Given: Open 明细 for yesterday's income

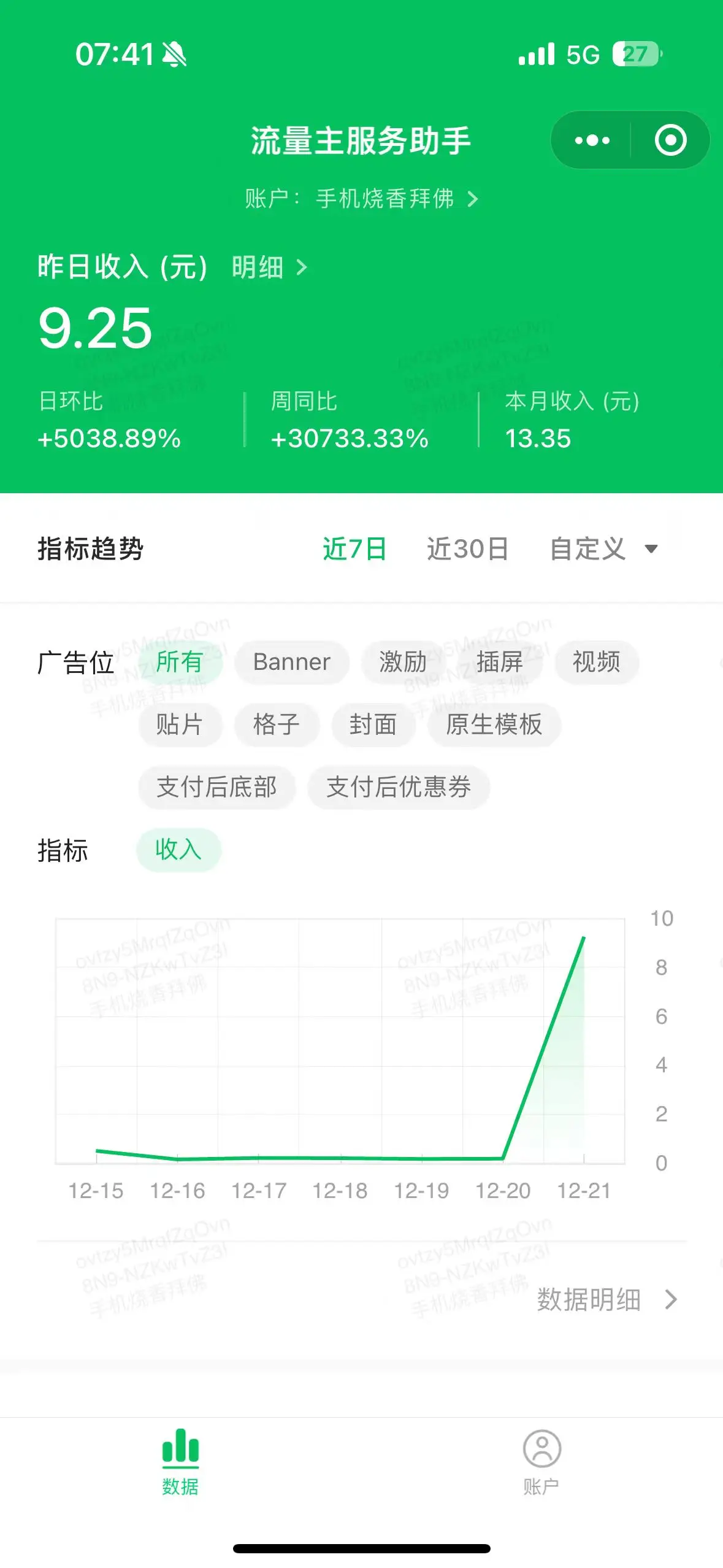Looking at the screenshot, I should 269,267.
